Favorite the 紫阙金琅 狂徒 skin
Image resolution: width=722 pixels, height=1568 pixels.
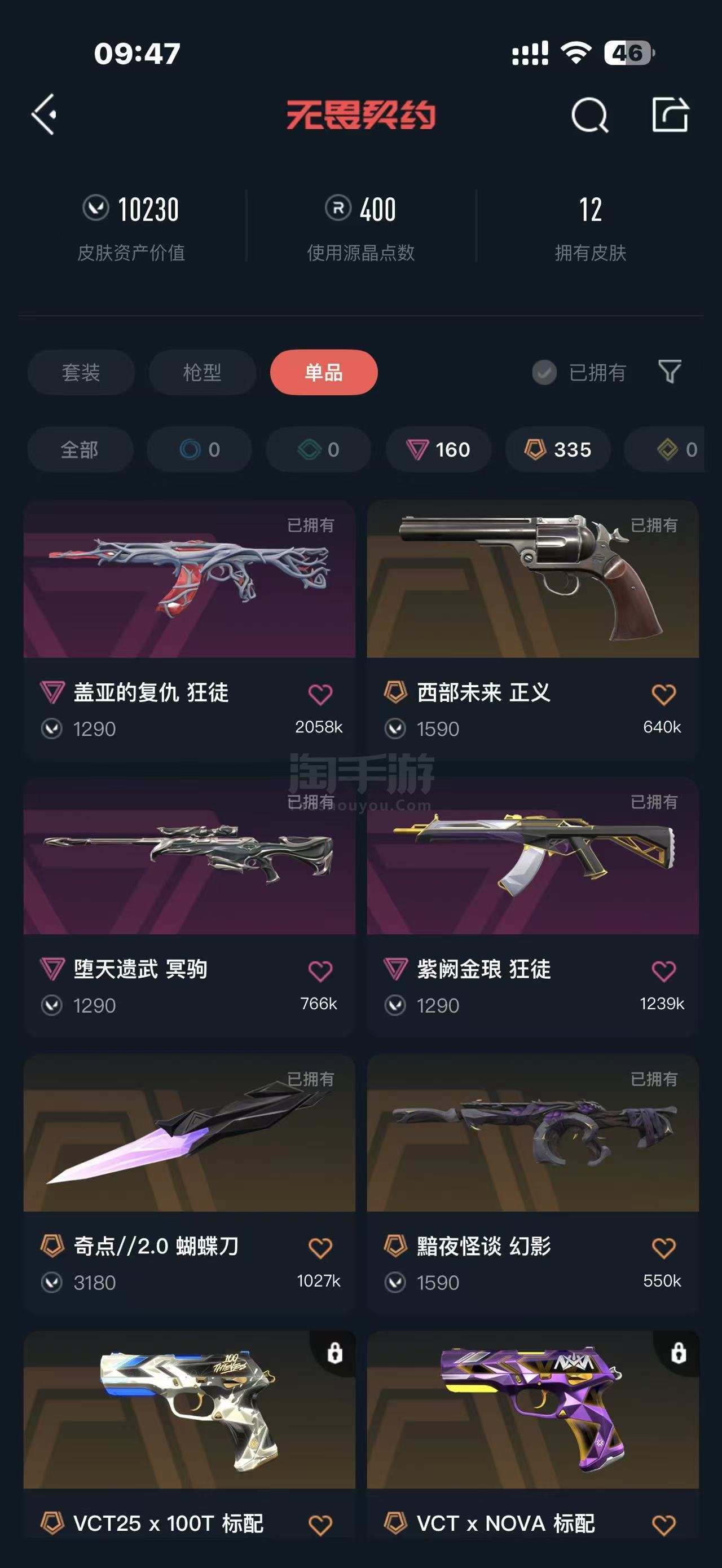pos(663,971)
